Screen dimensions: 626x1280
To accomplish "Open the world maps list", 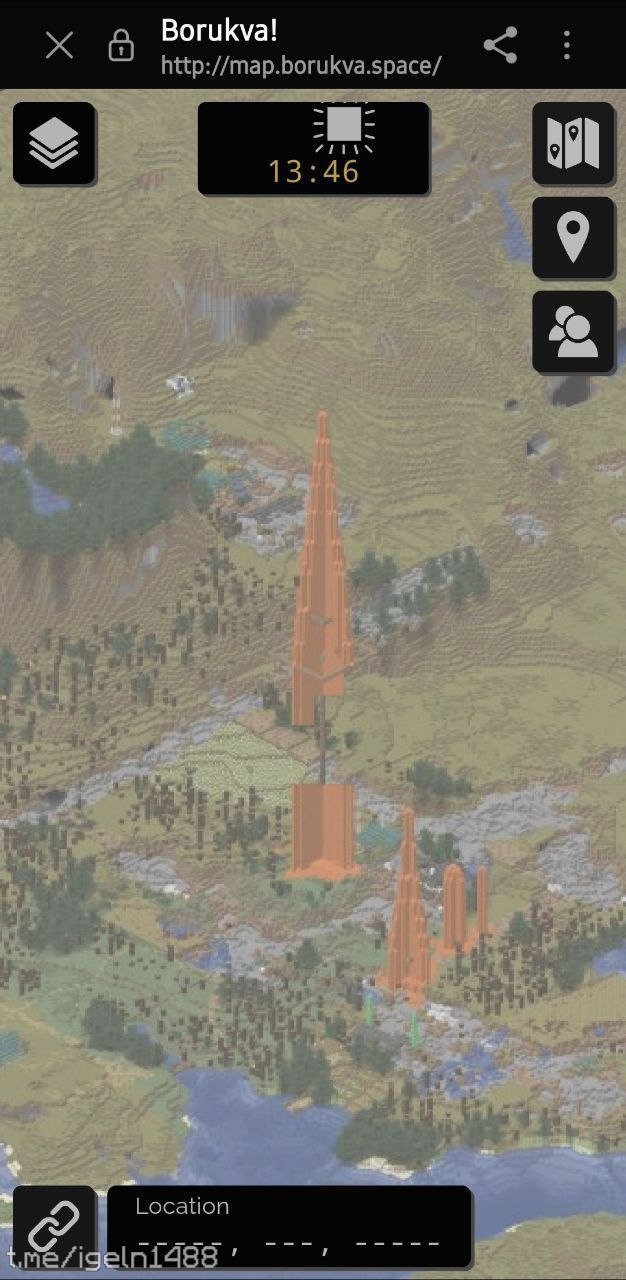I will (573, 143).
